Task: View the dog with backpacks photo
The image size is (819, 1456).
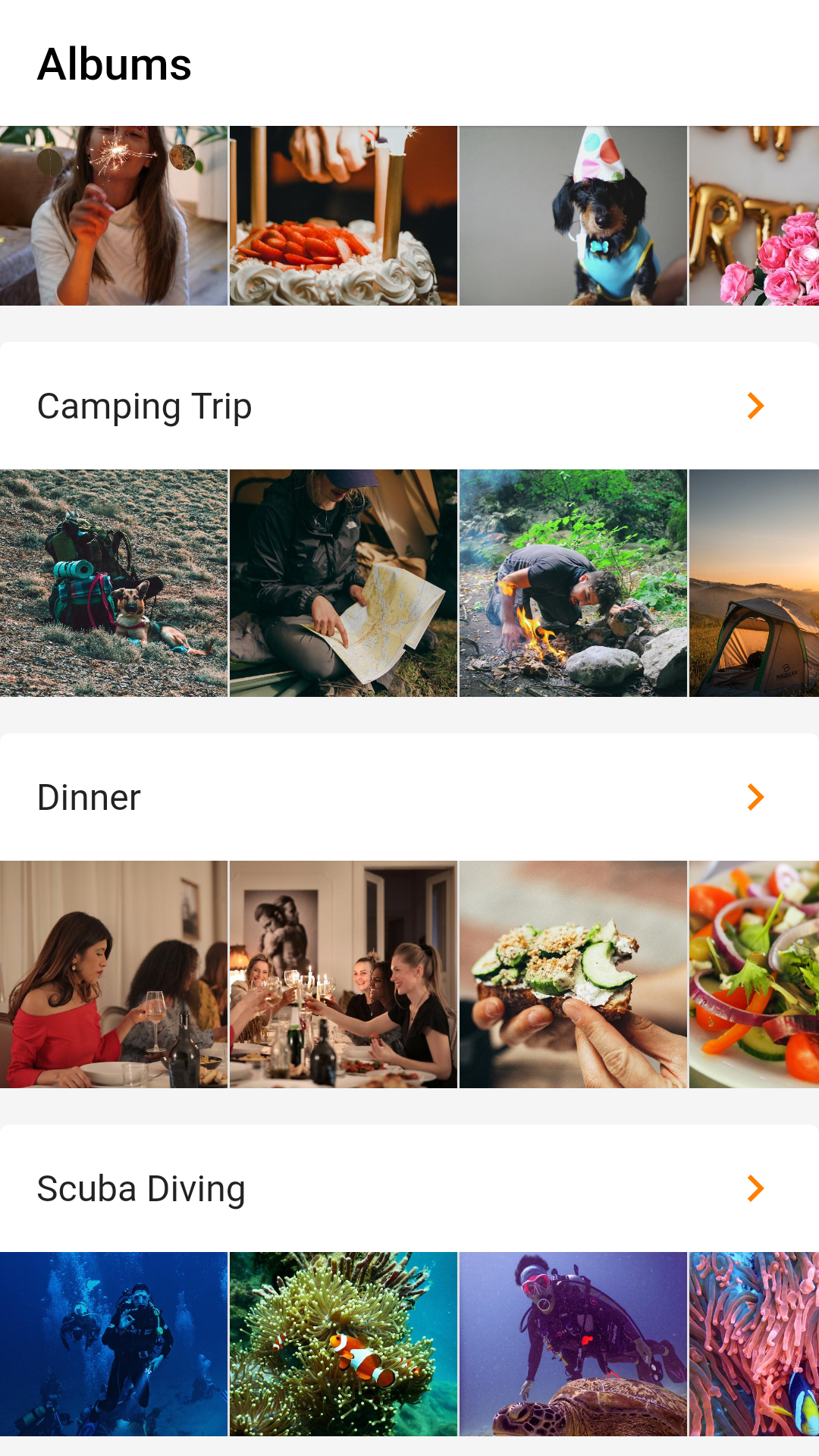Action: click(114, 583)
